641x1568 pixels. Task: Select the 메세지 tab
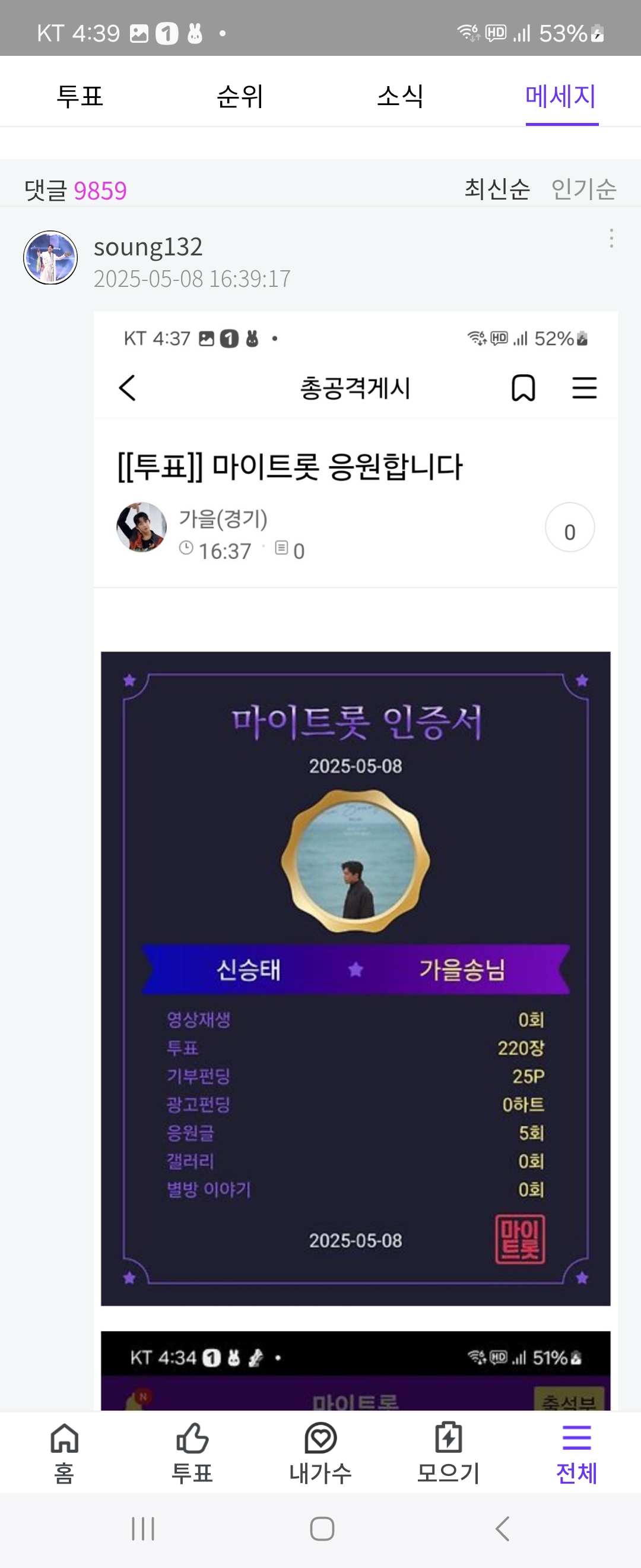point(561,96)
